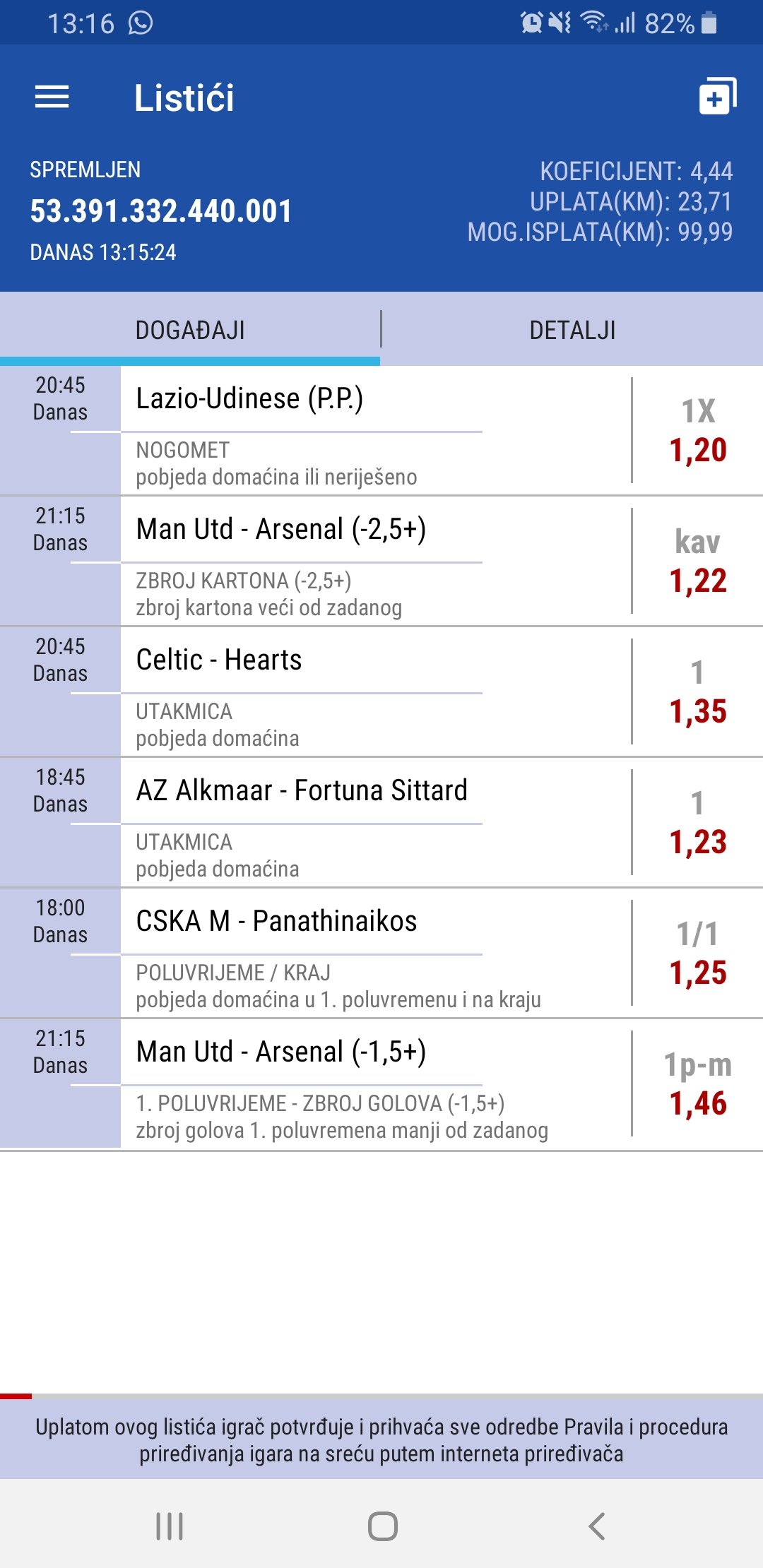Select the DOGAĐAJI tab
Screen dimensions: 763x1568
click(190, 330)
